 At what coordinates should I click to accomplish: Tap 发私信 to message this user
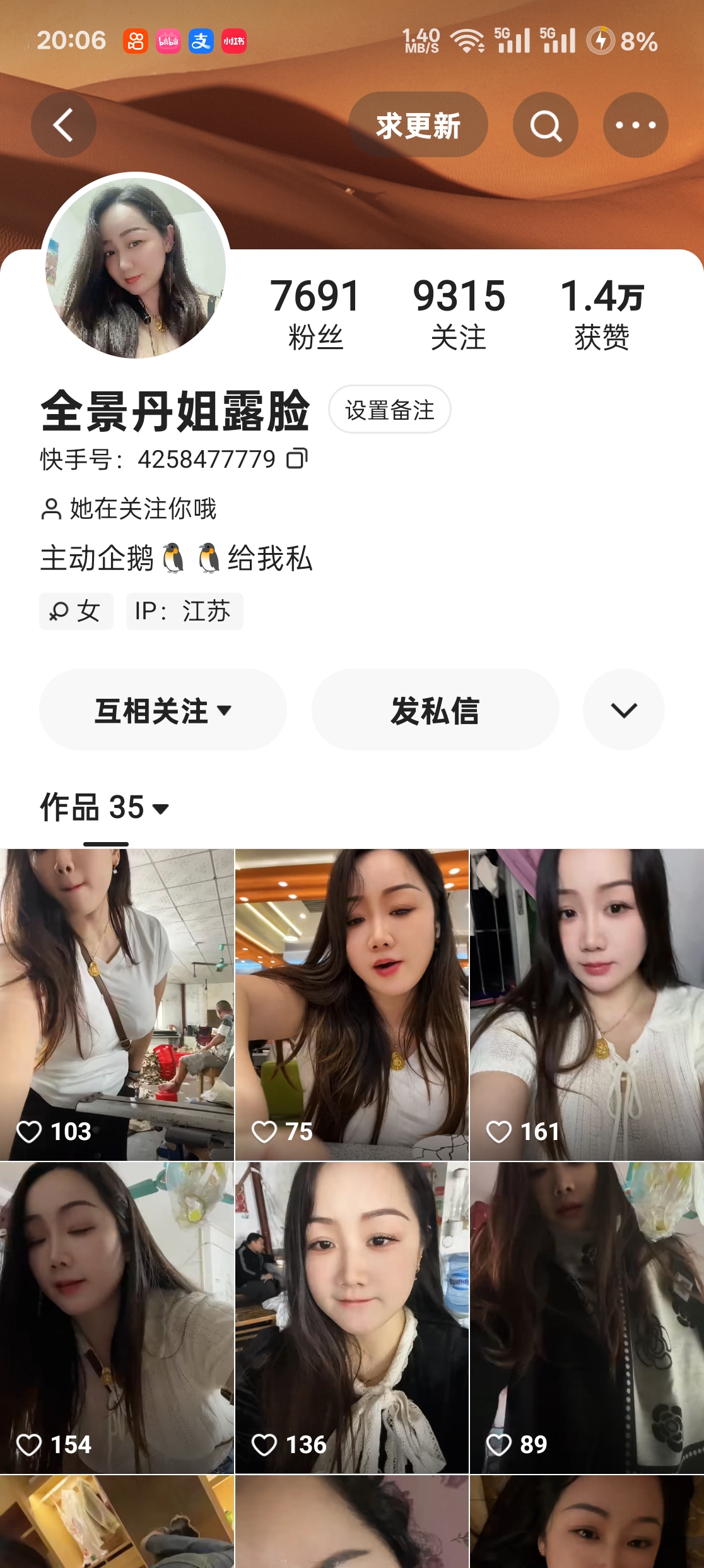(435, 710)
